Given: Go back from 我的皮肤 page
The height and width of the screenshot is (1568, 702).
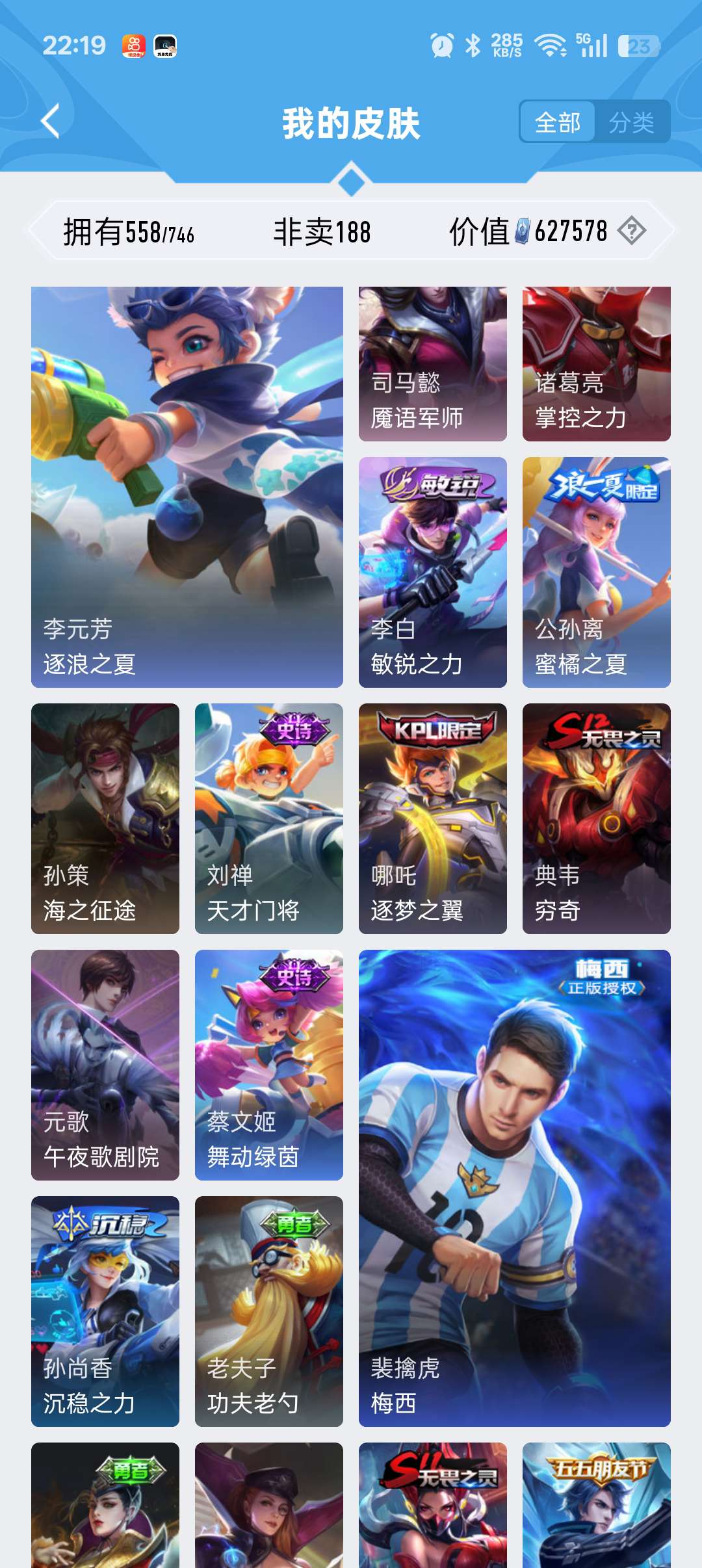Looking at the screenshot, I should pyautogui.click(x=51, y=121).
